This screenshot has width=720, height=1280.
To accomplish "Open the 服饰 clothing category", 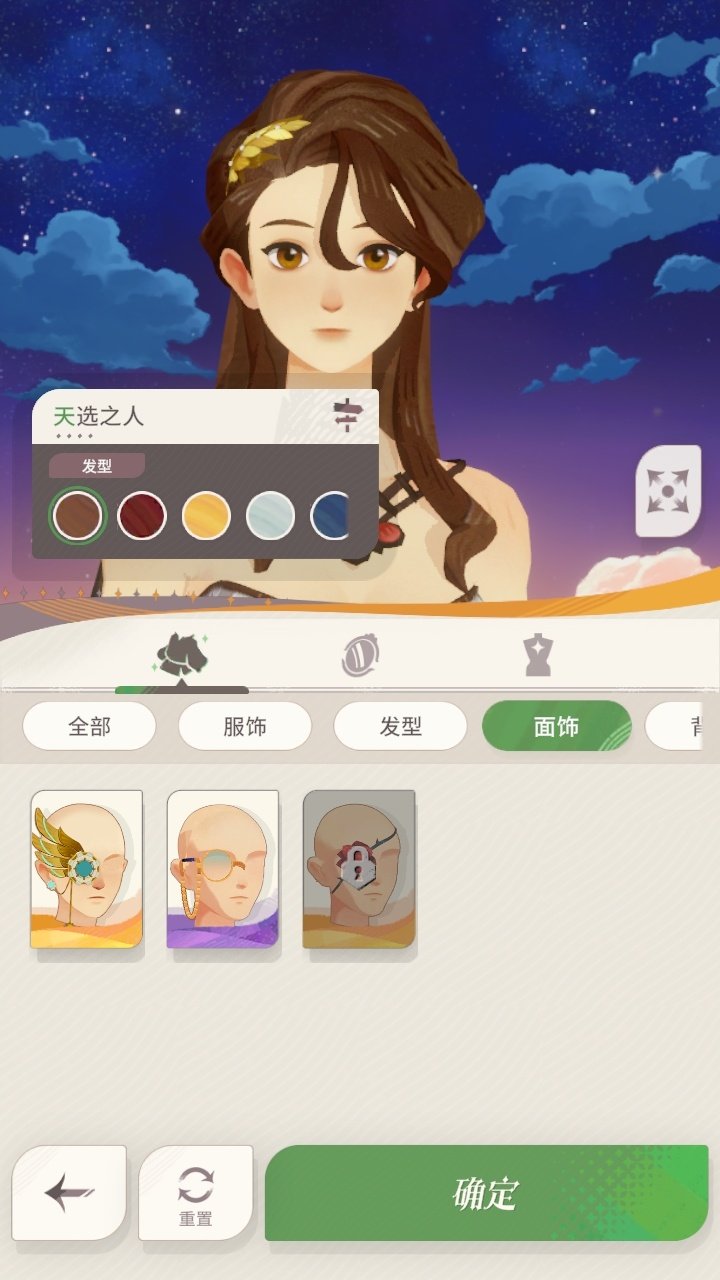I will point(245,726).
